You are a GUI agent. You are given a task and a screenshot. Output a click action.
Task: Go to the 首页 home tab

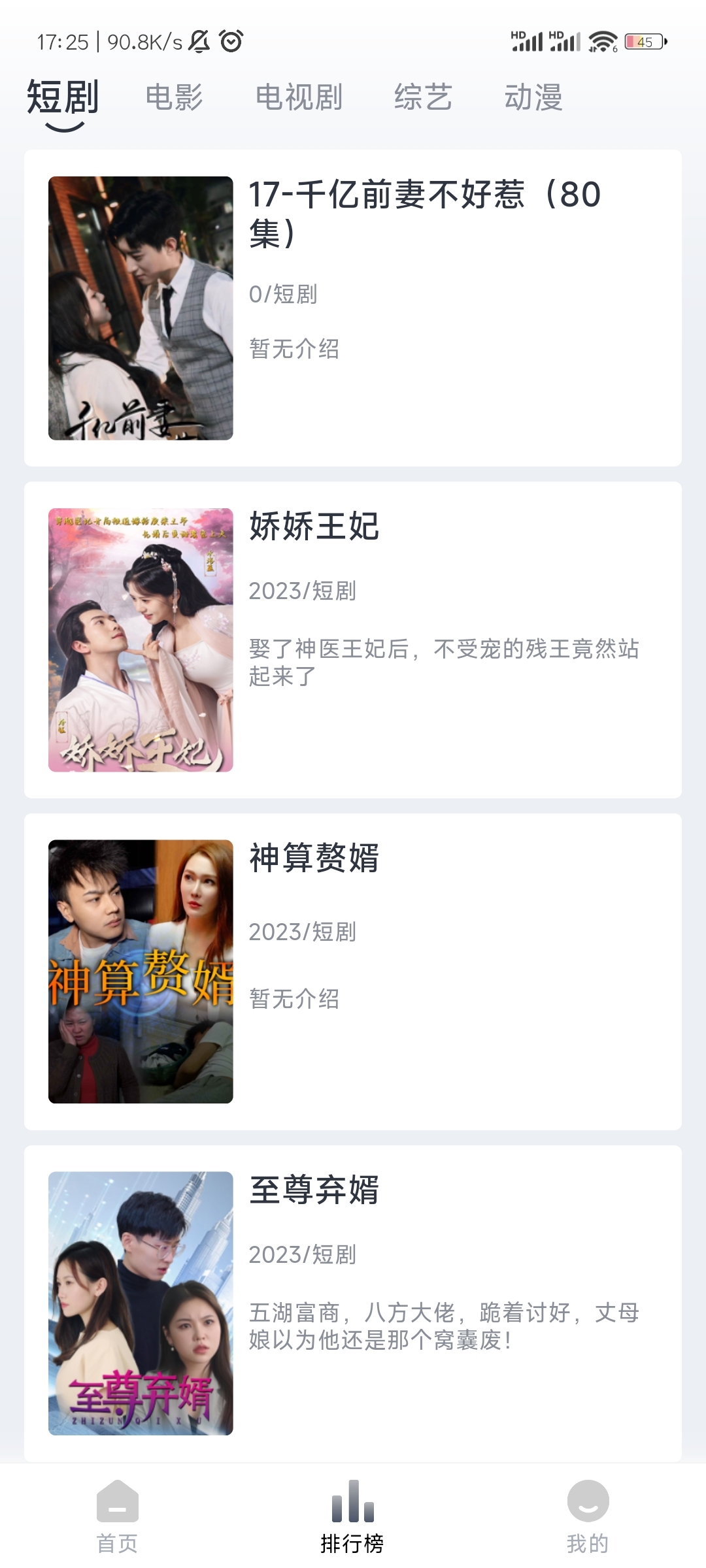(x=118, y=1516)
